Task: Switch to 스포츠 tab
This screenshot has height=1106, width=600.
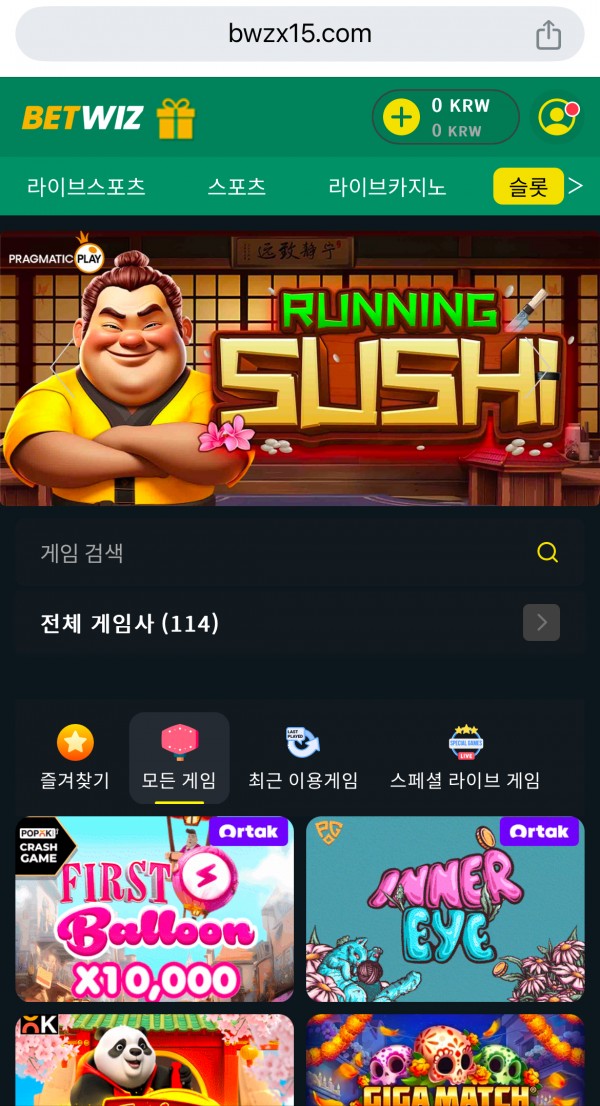Action: pos(237,186)
